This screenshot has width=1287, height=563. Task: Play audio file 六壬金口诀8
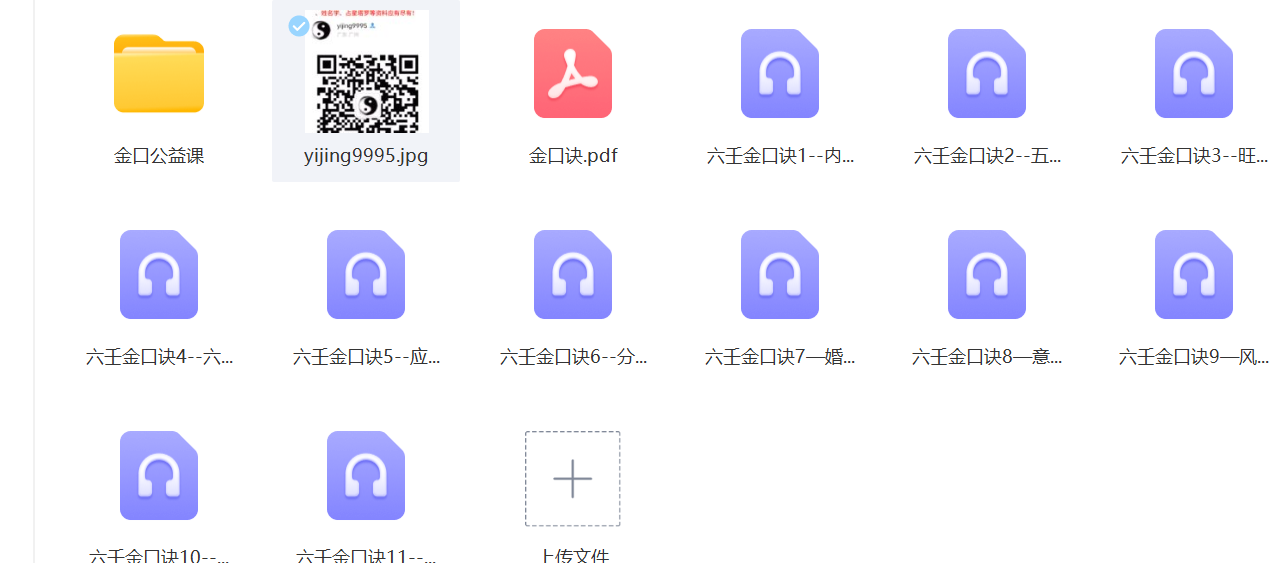pos(987,275)
